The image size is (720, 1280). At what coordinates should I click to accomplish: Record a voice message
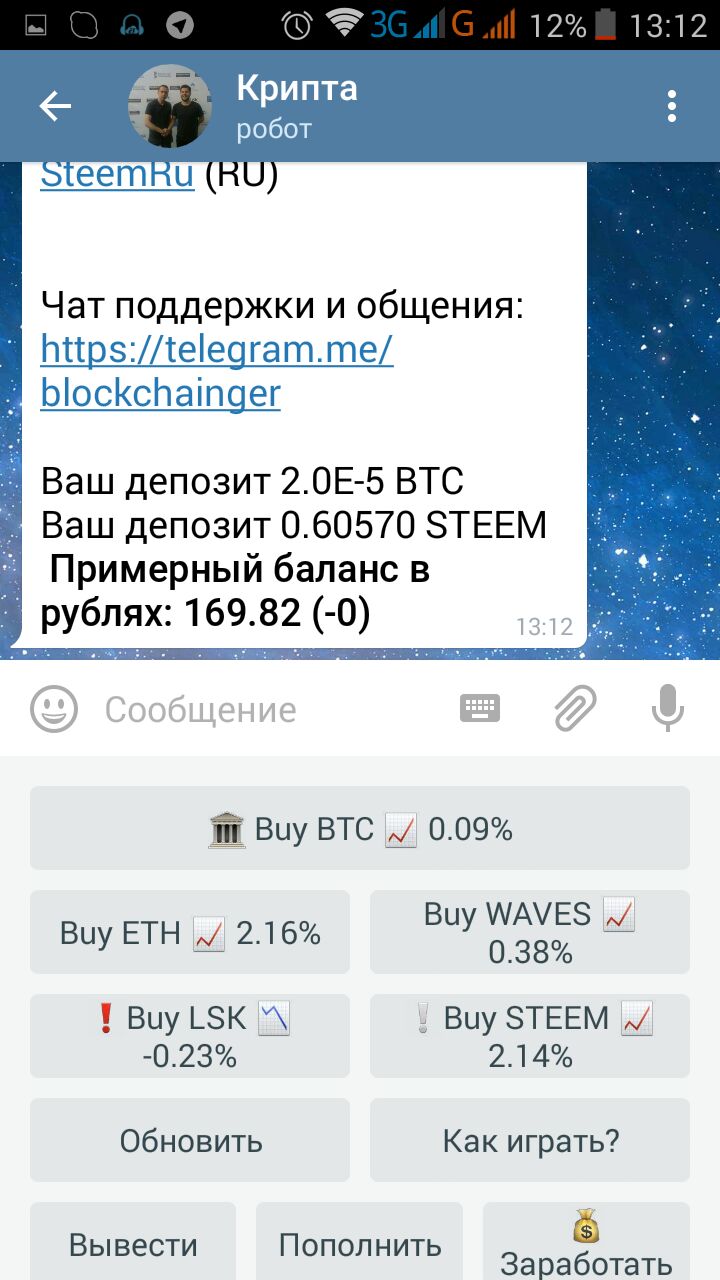tap(667, 710)
